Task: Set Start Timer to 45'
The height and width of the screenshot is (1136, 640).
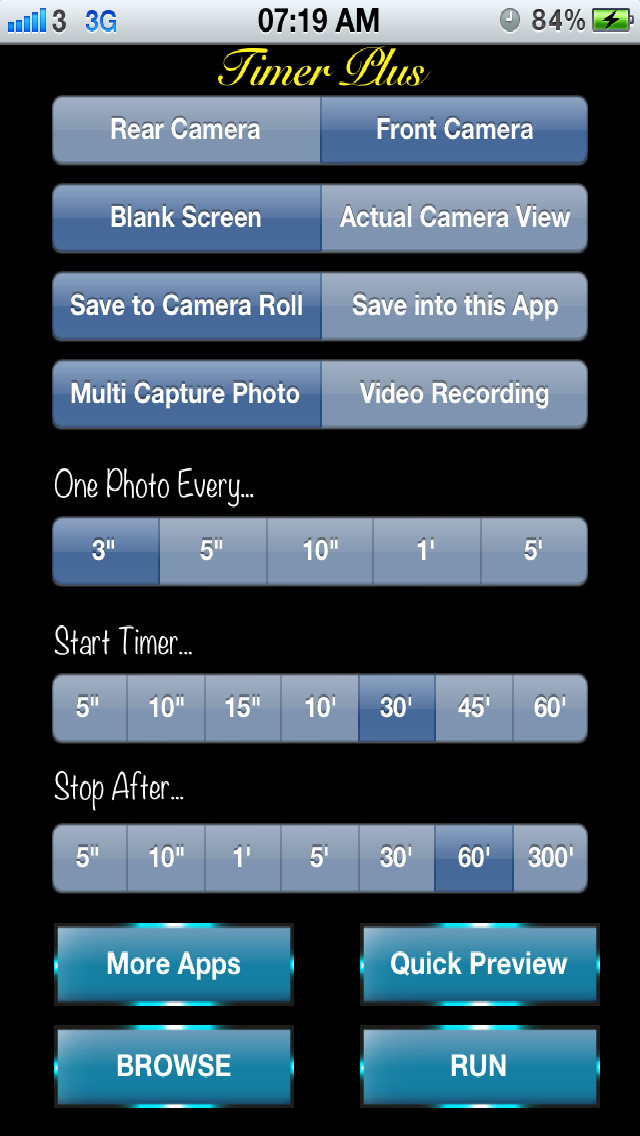Action: coord(474,709)
